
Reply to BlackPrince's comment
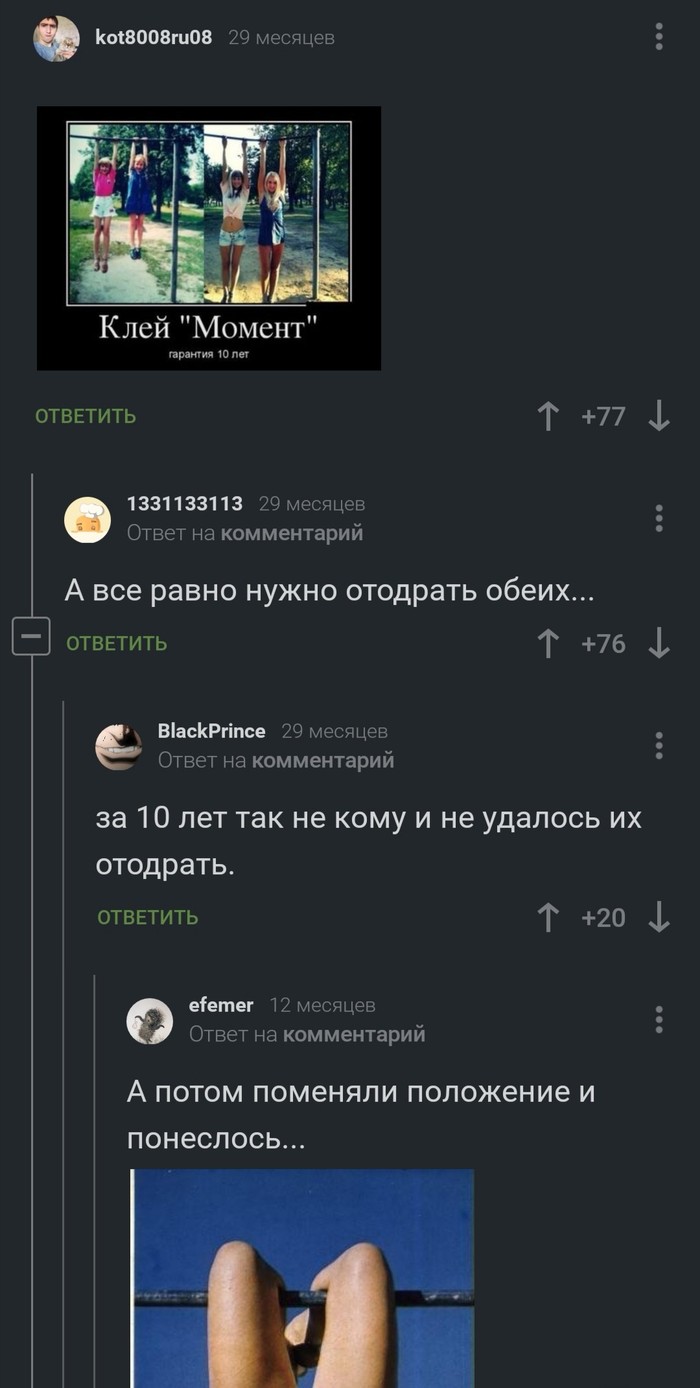148,917
